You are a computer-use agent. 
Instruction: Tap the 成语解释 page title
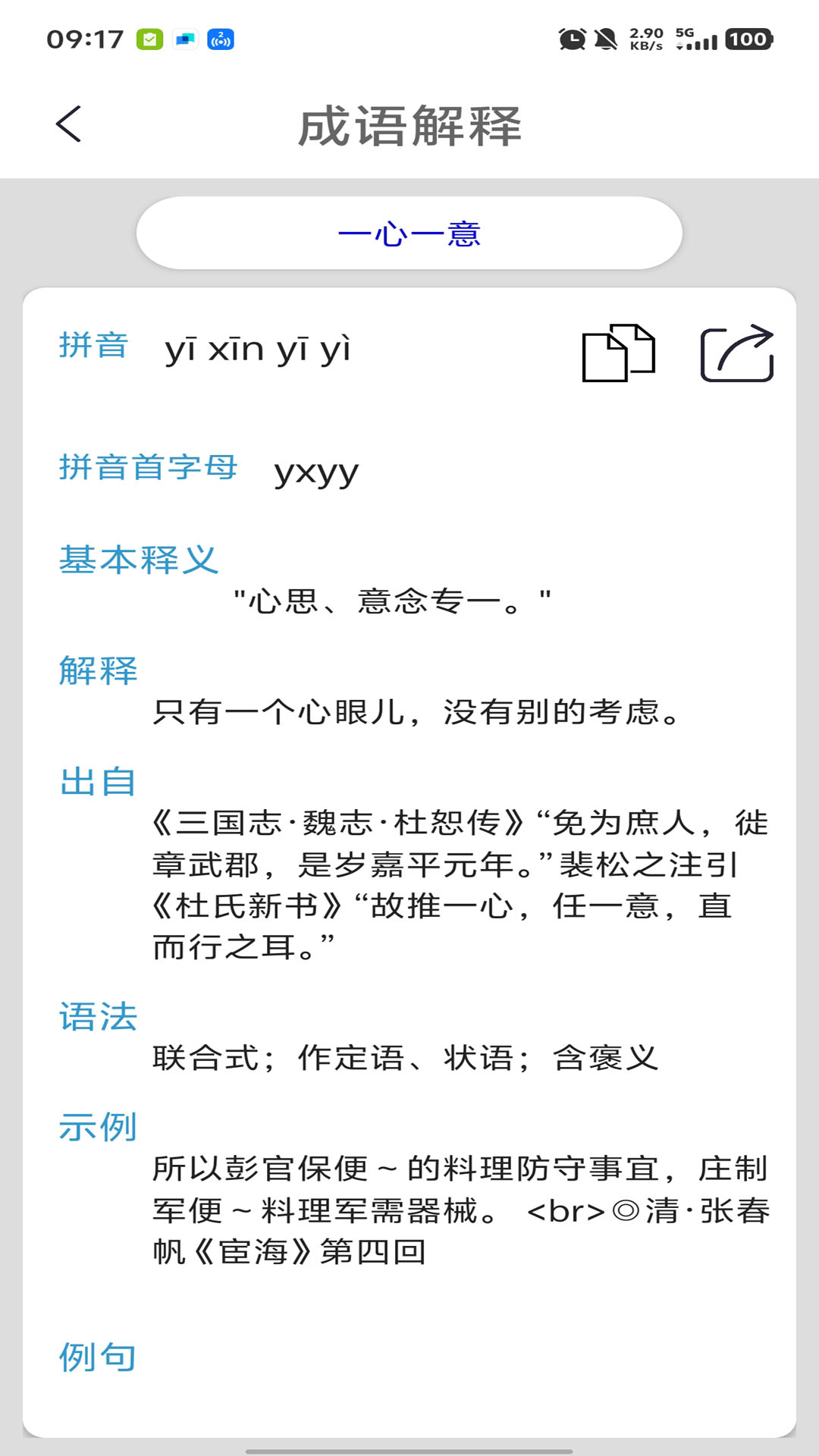(x=409, y=127)
